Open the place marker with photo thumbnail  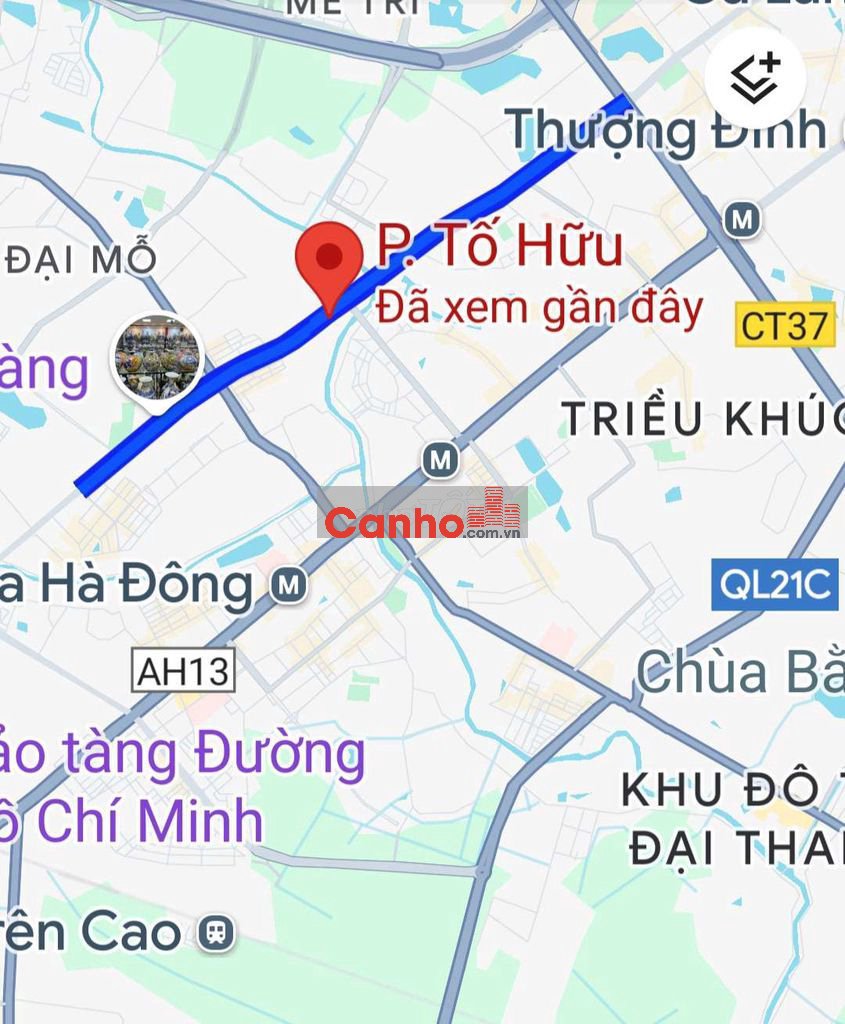157,358
